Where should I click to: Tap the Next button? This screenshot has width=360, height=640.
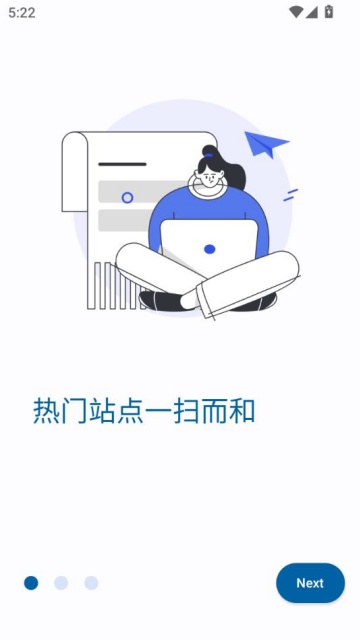(310, 582)
